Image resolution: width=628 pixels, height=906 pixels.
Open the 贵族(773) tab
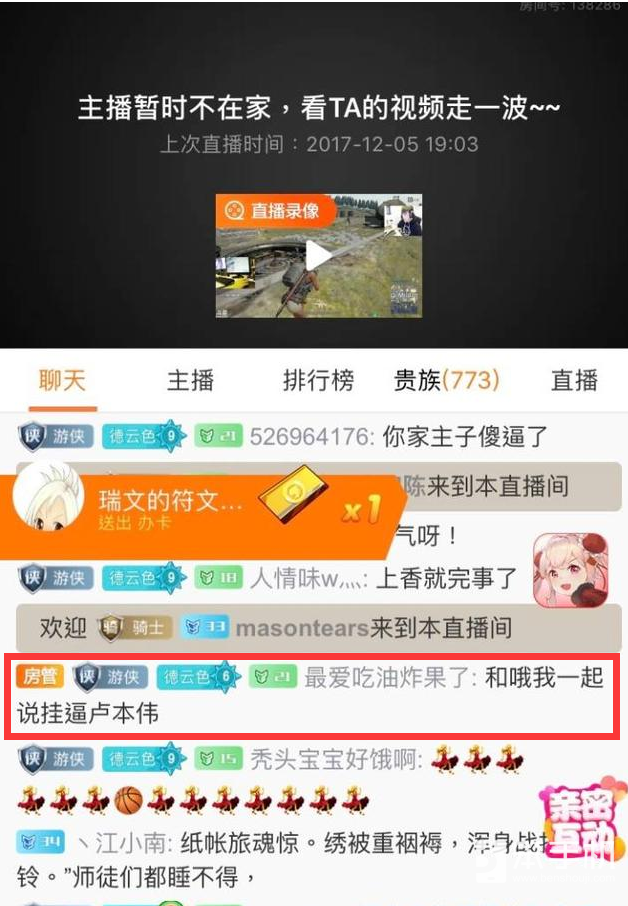point(446,380)
